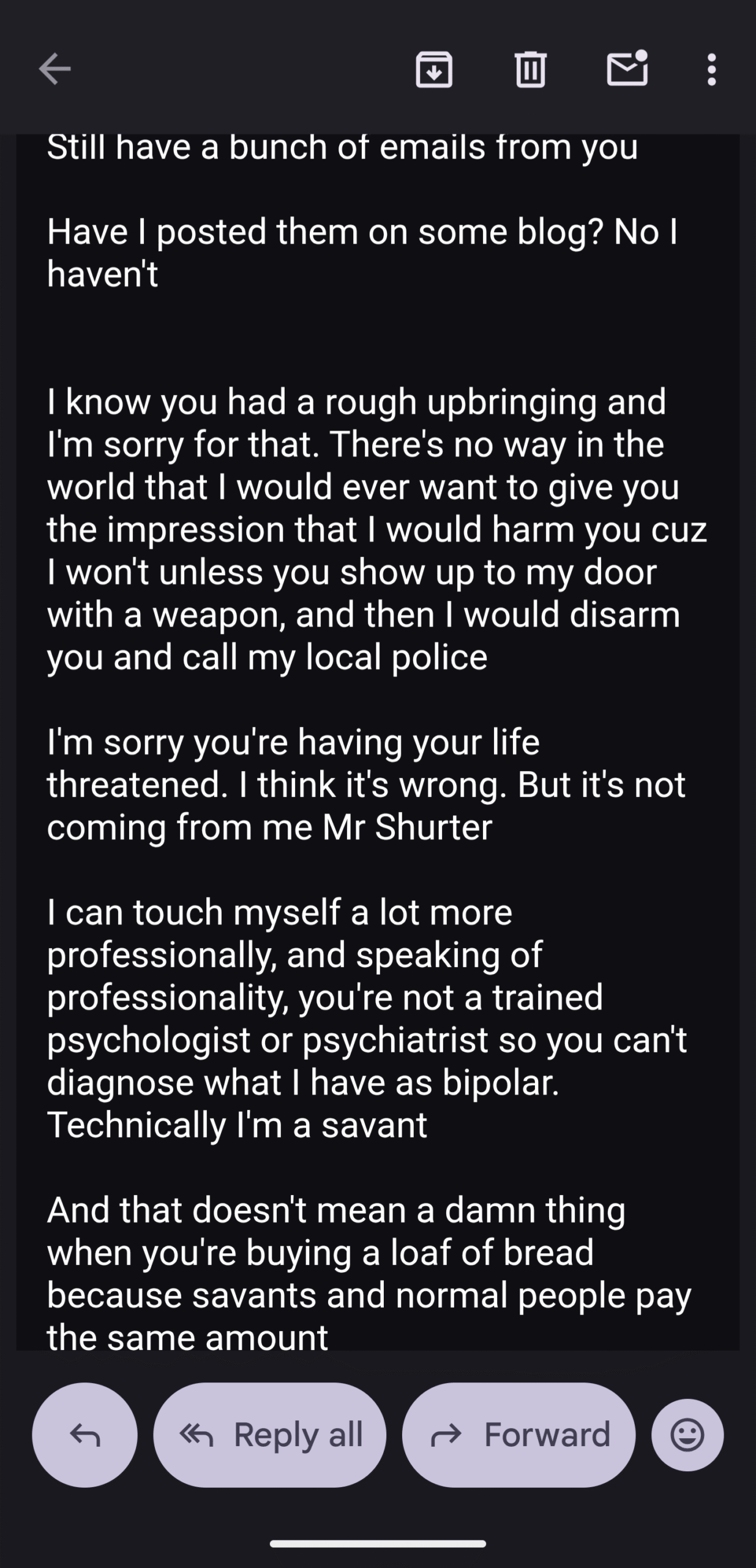Screen dimensions: 756x1568
Task: Archive this email
Action: 434,69
